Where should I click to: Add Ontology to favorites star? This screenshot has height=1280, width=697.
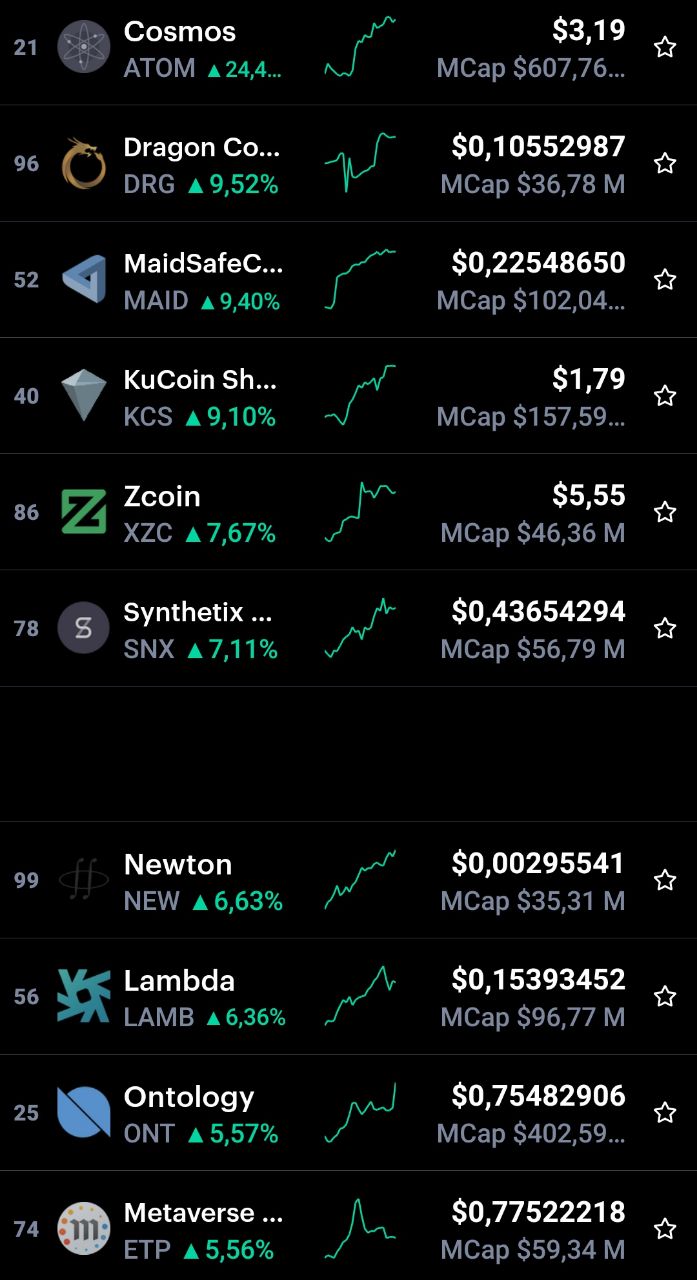coord(665,1111)
